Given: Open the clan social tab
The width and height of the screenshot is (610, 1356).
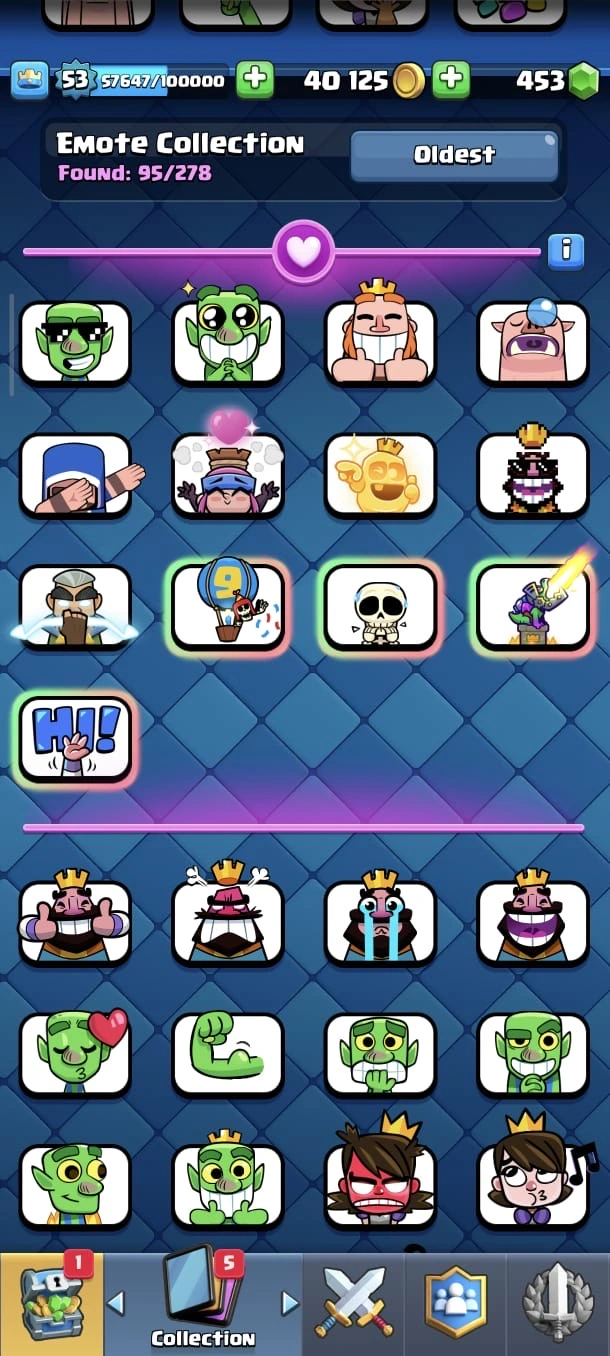Looking at the screenshot, I should point(456,1302).
